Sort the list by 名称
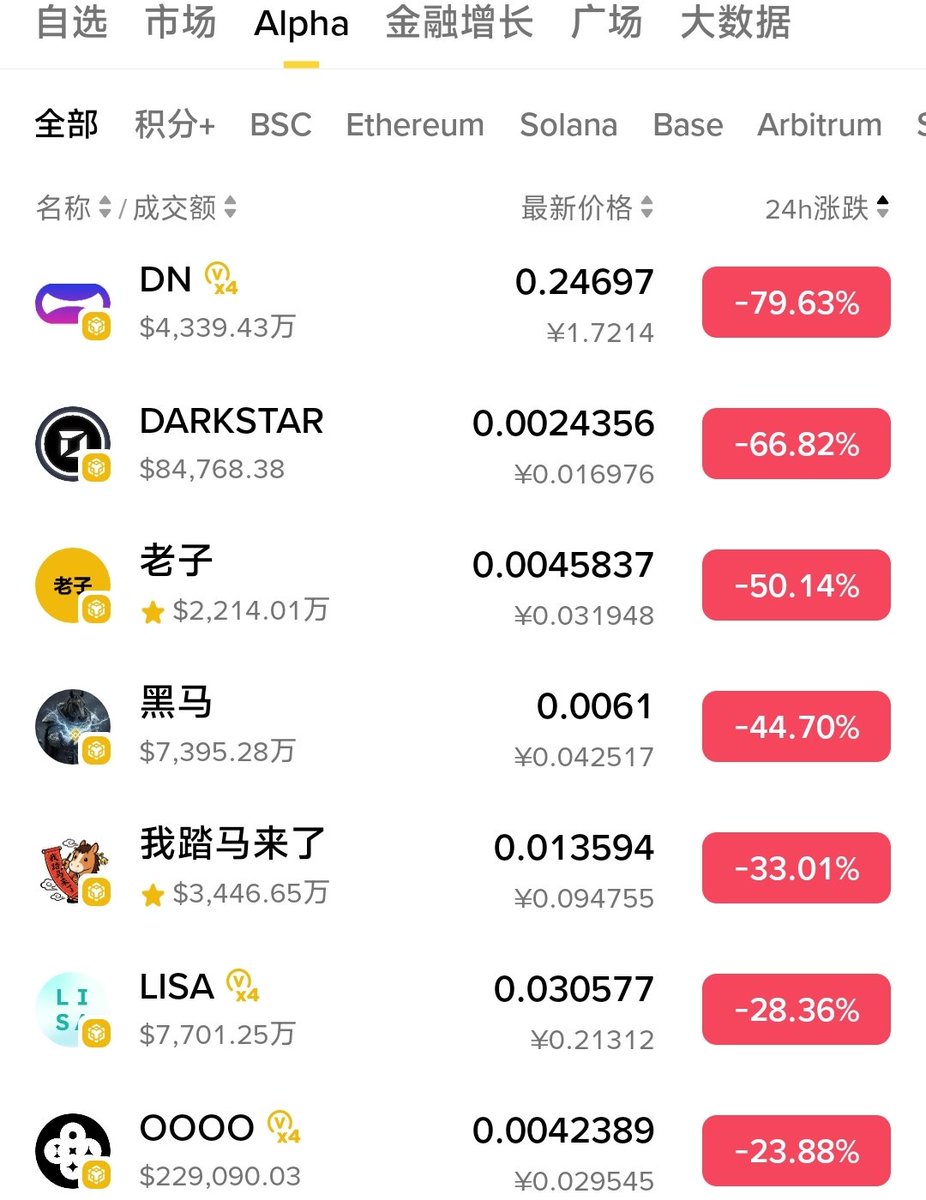Viewport: 926px width, 1200px height. pos(73,208)
